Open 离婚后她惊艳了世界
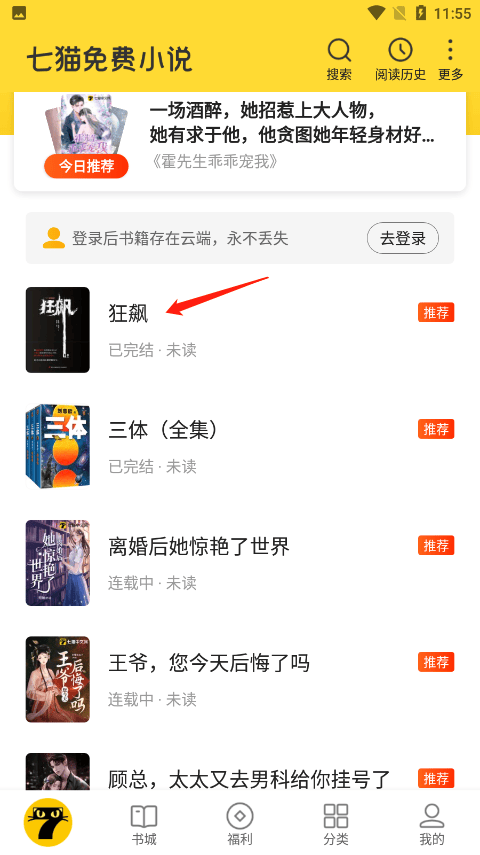The width and height of the screenshot is (480, 855). [x=240, y=563]
